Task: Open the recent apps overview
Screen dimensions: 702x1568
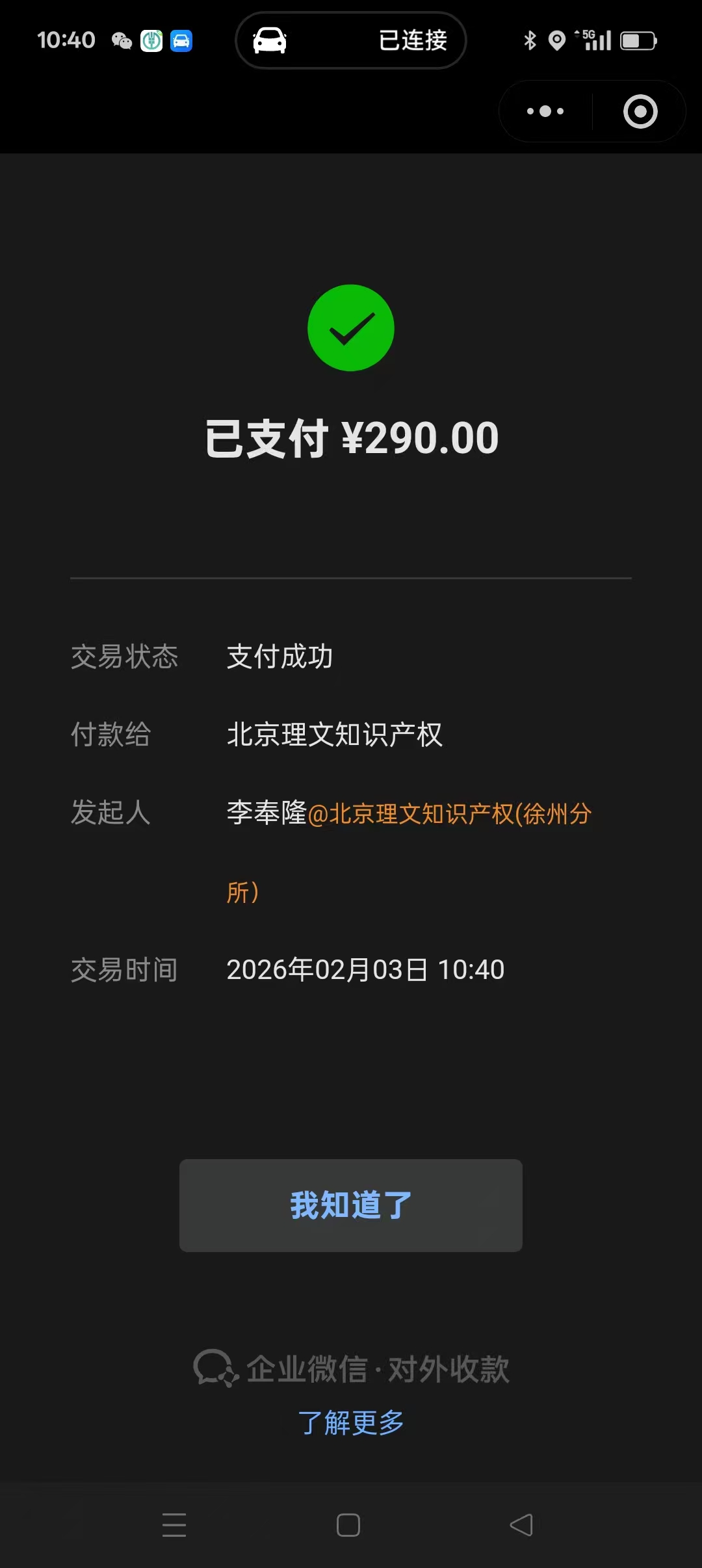Action: (x=174, y=1525)
